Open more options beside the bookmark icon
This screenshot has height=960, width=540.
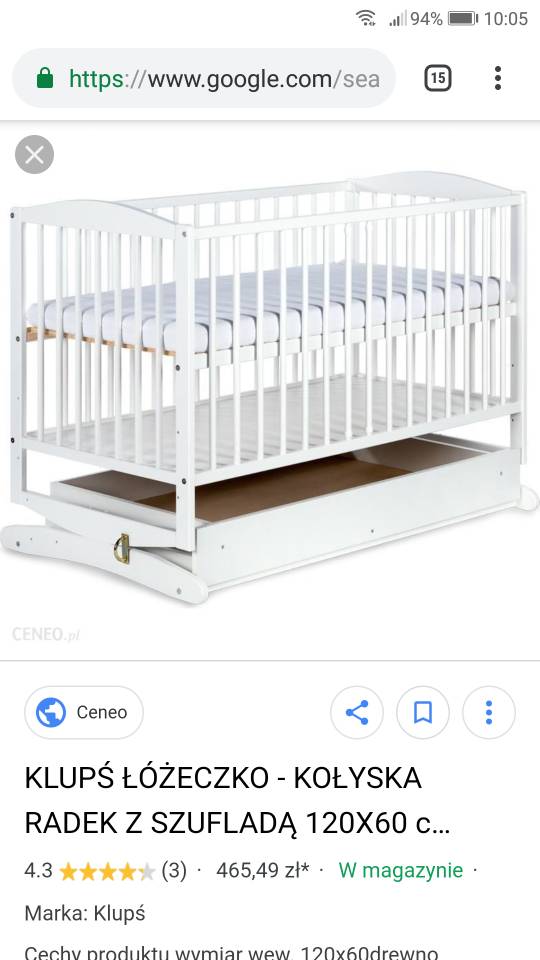(489, 713)
